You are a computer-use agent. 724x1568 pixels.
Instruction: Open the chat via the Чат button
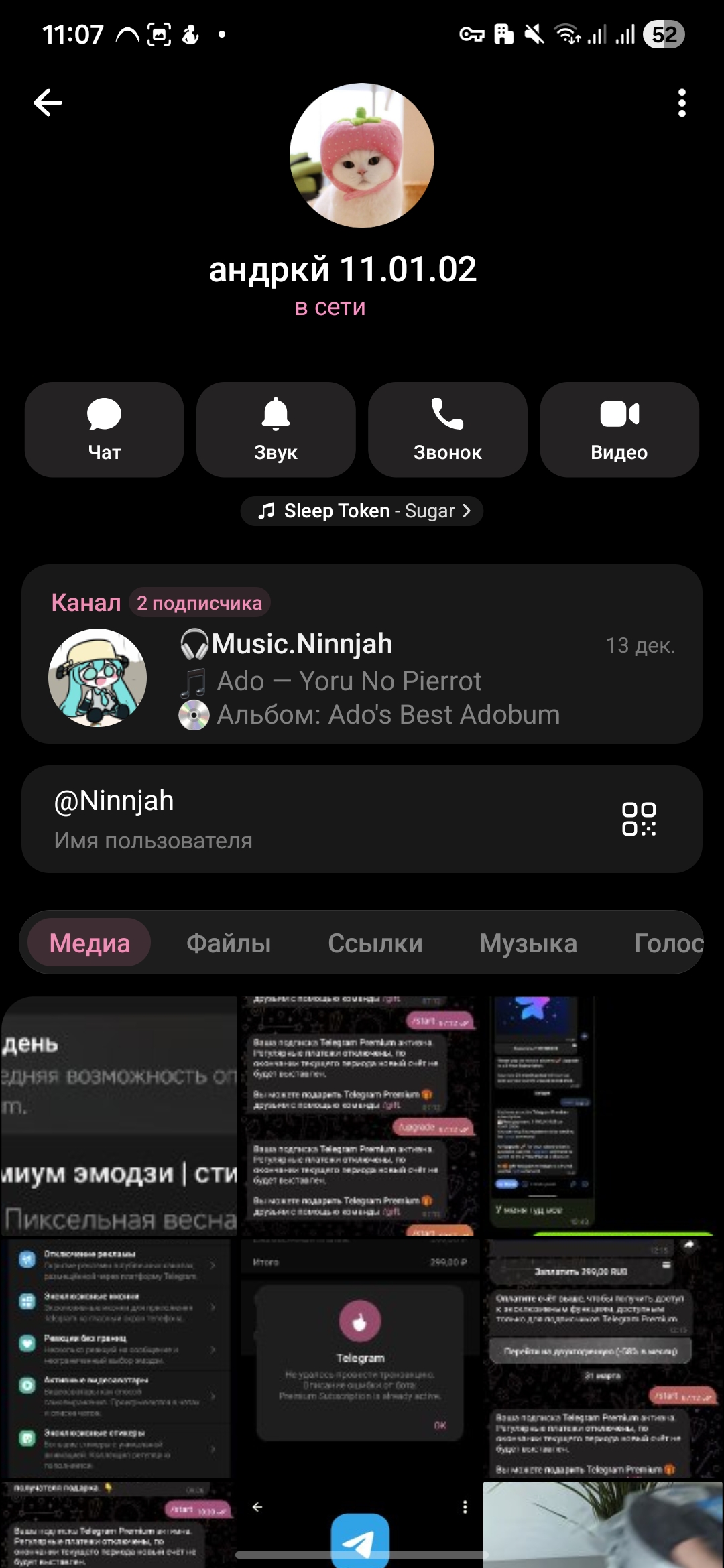point(105,430)
